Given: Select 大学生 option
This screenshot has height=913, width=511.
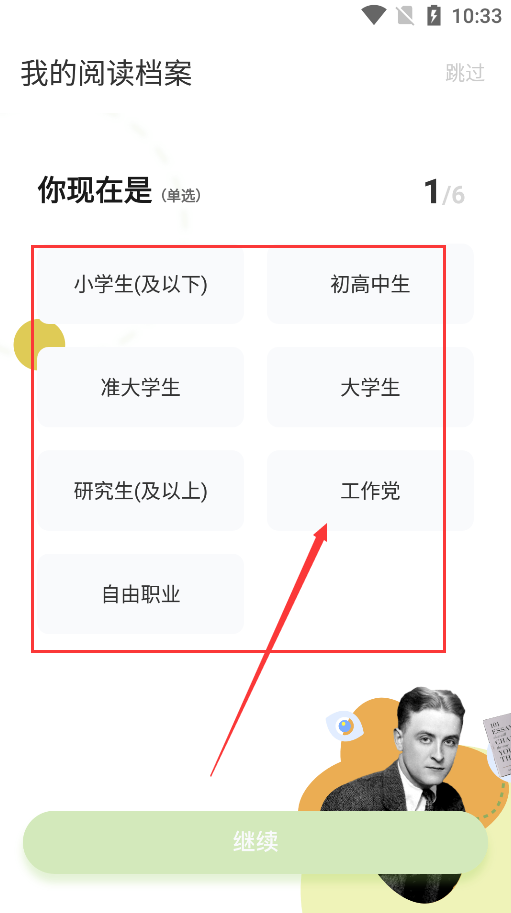Looking at the screenshot, I should click(x=370, y=387).
